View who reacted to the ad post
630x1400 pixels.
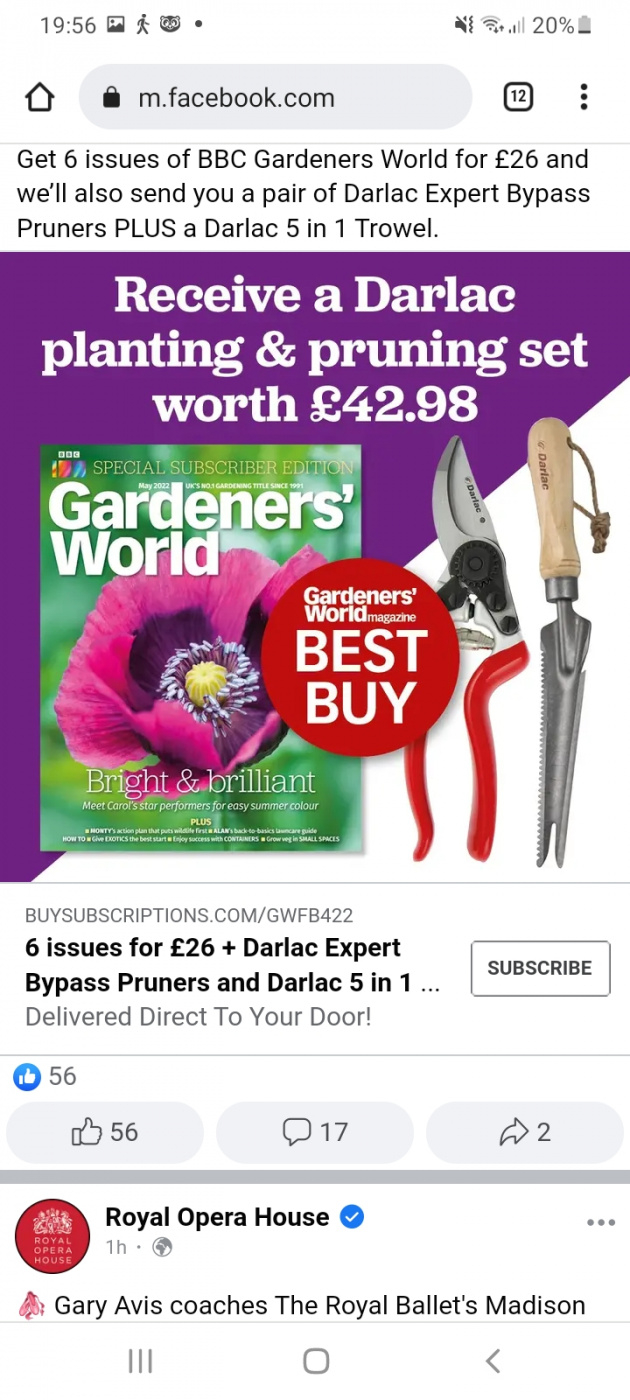[x=46, y=1076]
